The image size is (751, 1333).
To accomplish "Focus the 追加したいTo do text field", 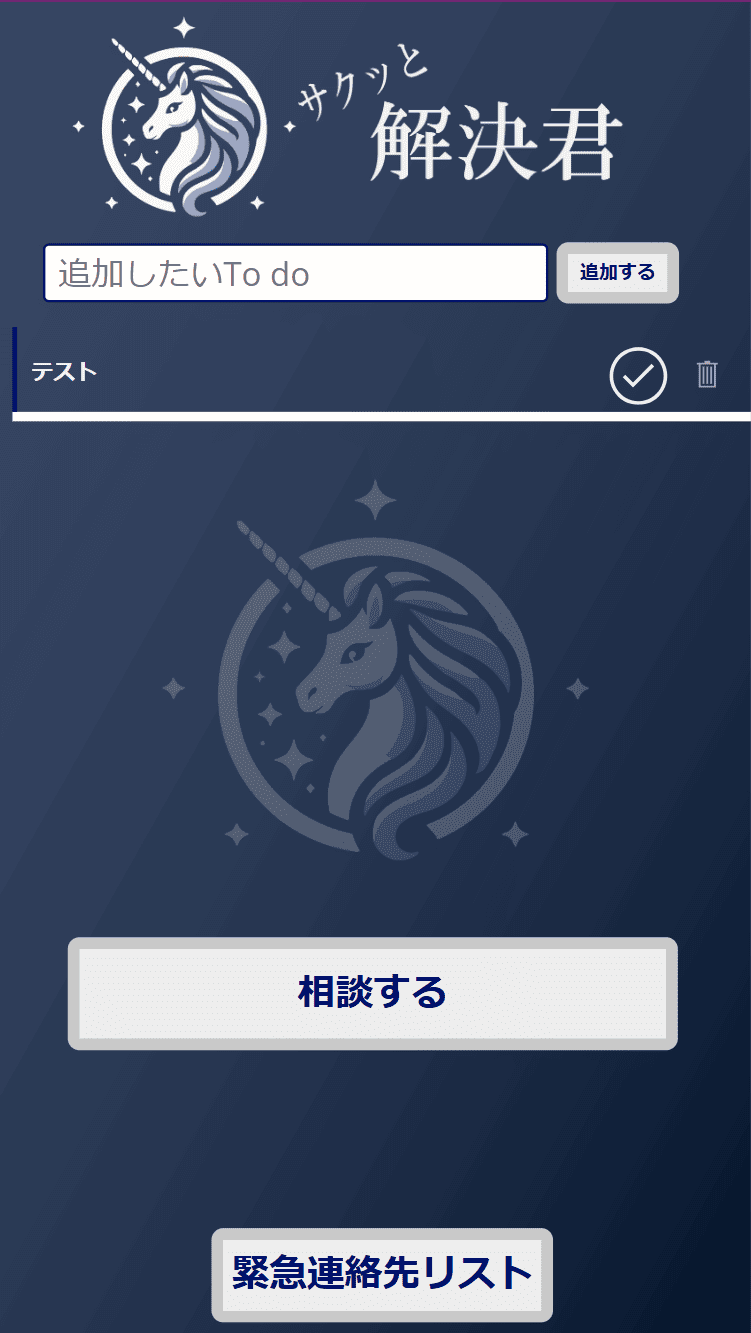I will point(295,273).
